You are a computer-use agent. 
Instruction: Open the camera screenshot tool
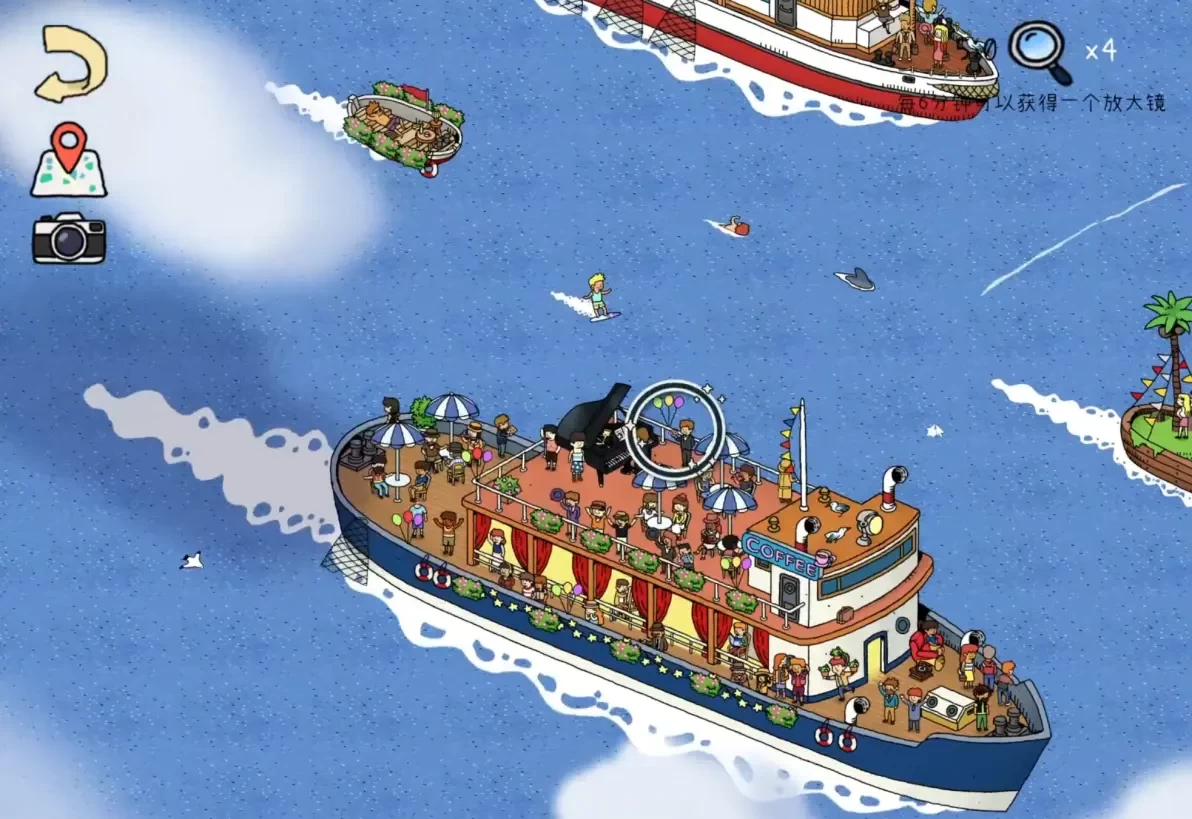(x=69, y=239)
